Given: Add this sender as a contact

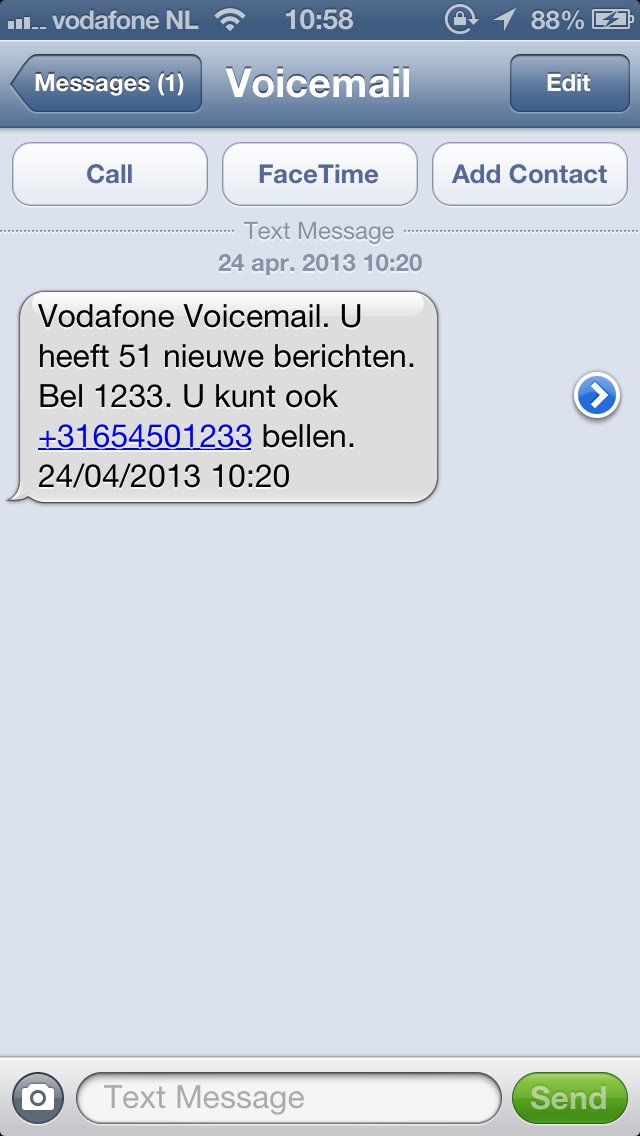Looking at the screenshot, I should (x=529, y=174).
